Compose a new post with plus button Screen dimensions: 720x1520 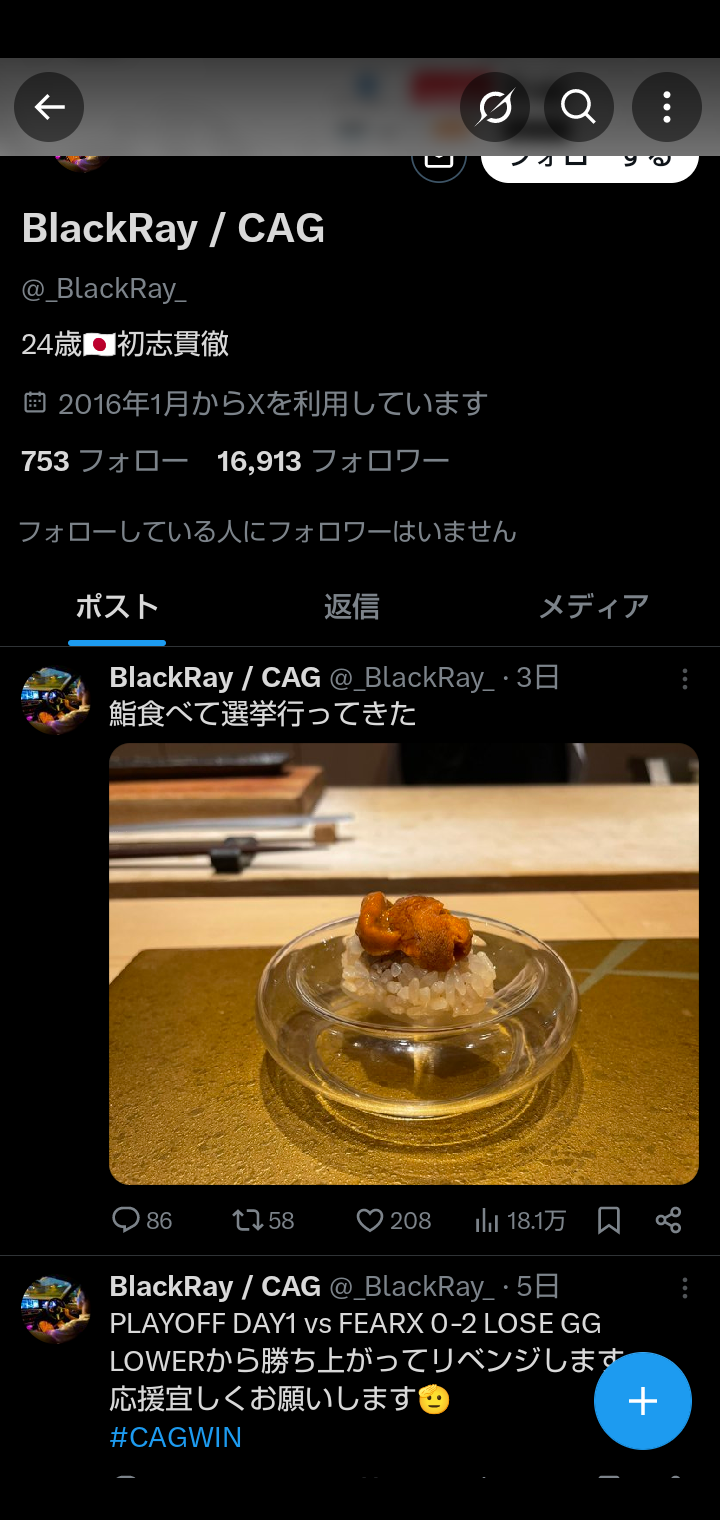pyautogui.click(x=643, y=1401)
